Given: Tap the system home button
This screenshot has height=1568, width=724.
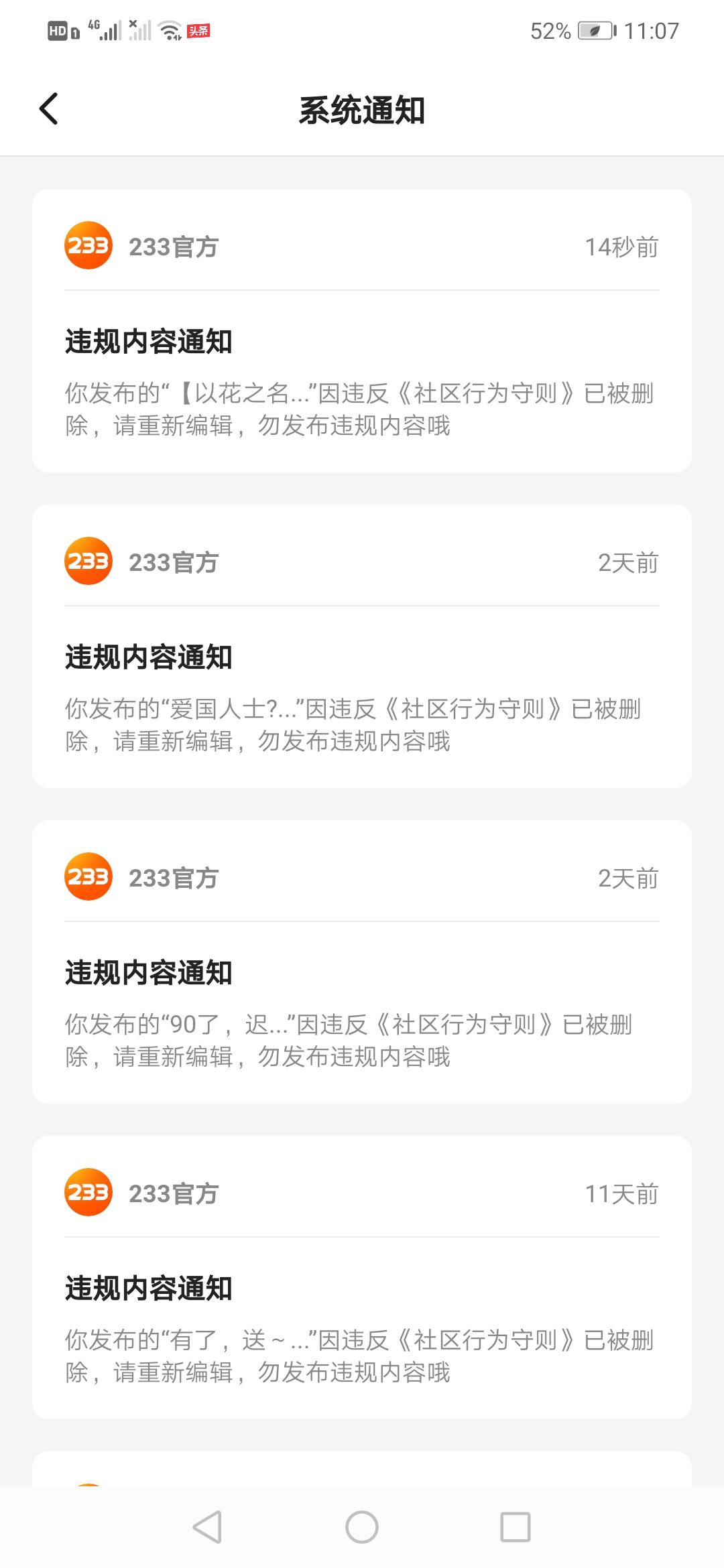Looking at the screenshot, I should (x=362, y=1527).
